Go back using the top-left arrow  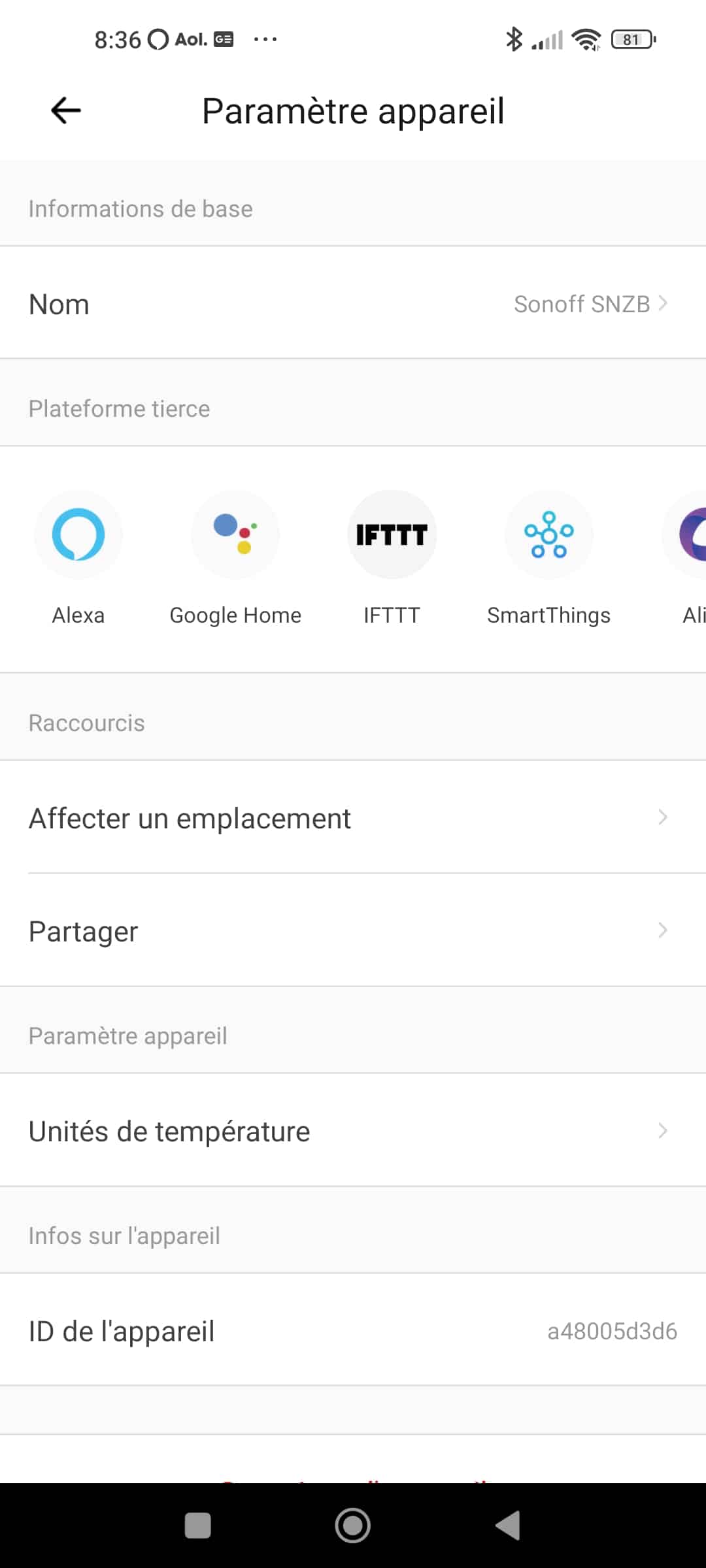(66, 110)
